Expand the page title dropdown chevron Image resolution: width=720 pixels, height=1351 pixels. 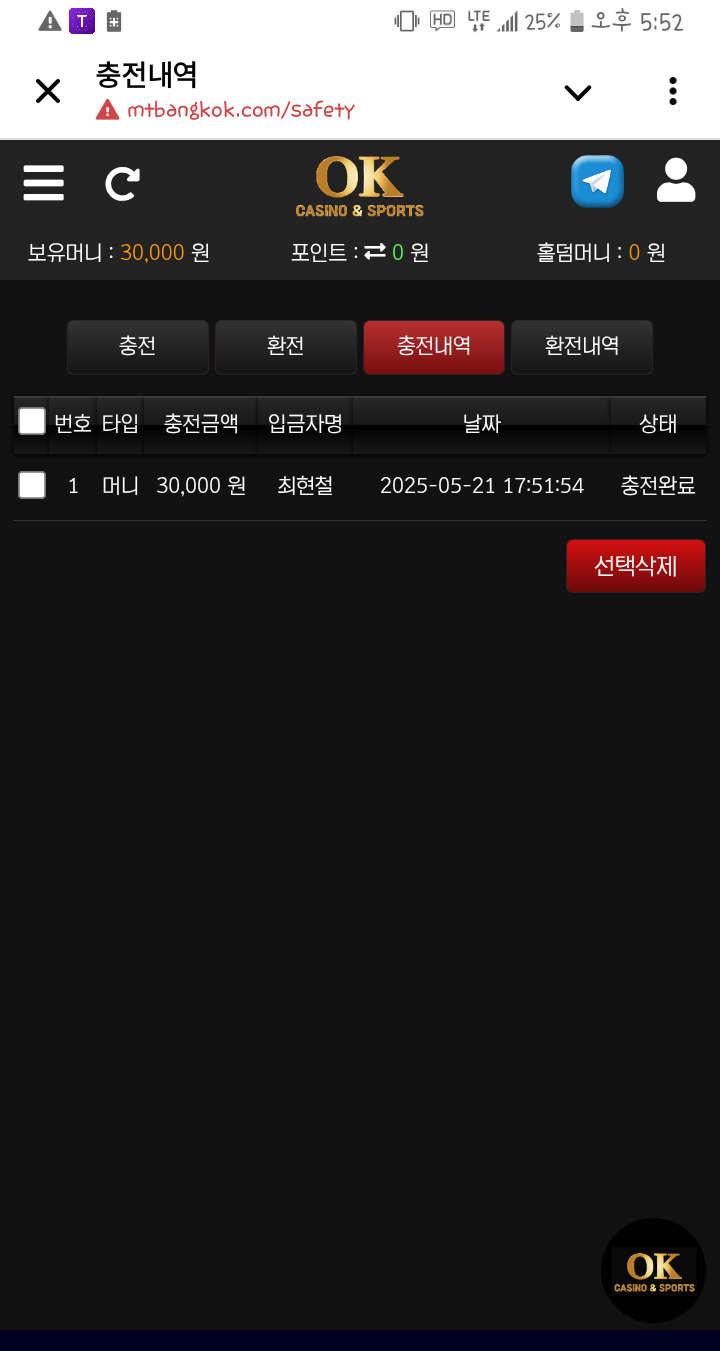click(577, 93)
